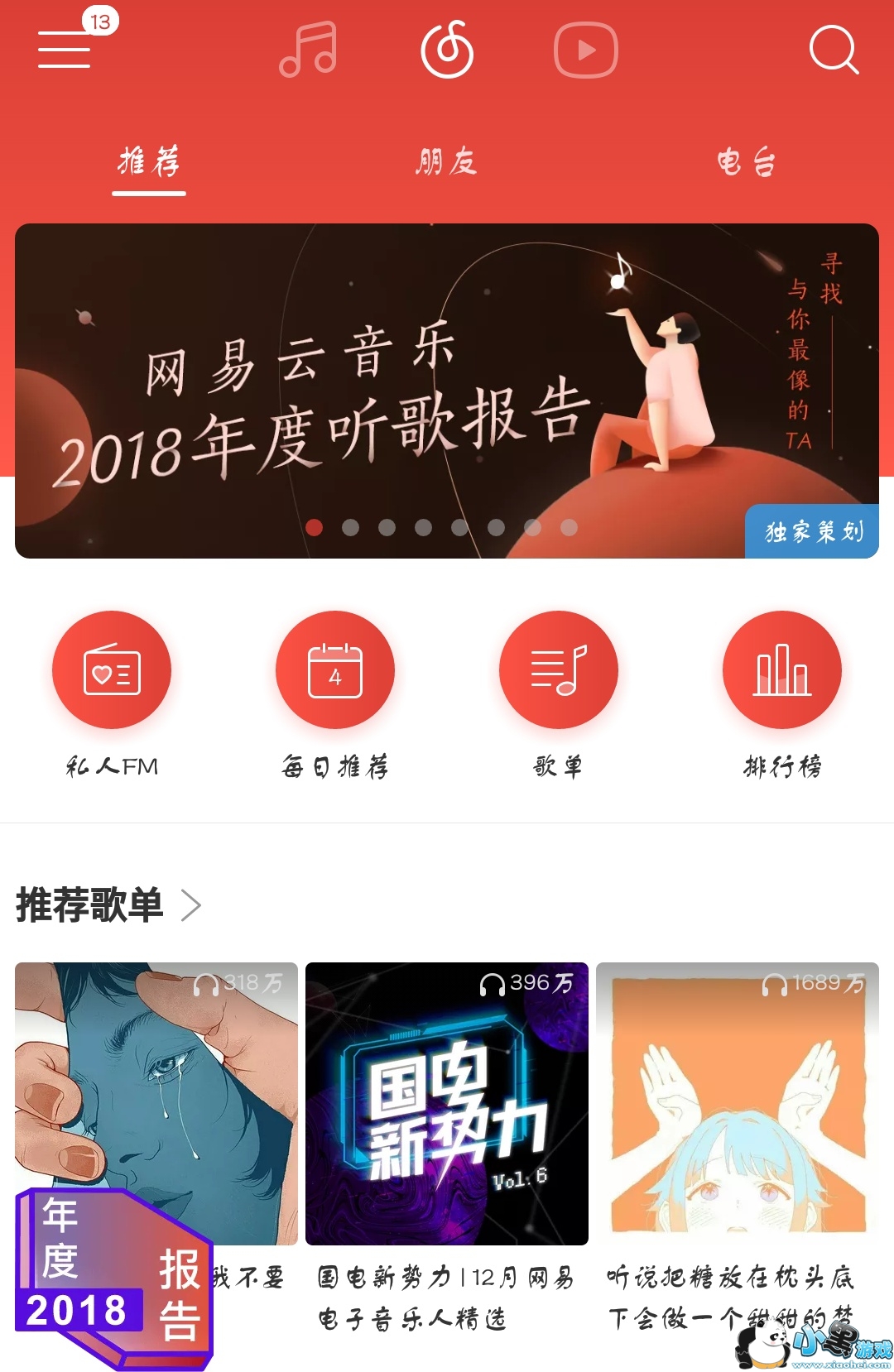Open the video tab
The image size is (894, 1372).
[x=586, y=50]
